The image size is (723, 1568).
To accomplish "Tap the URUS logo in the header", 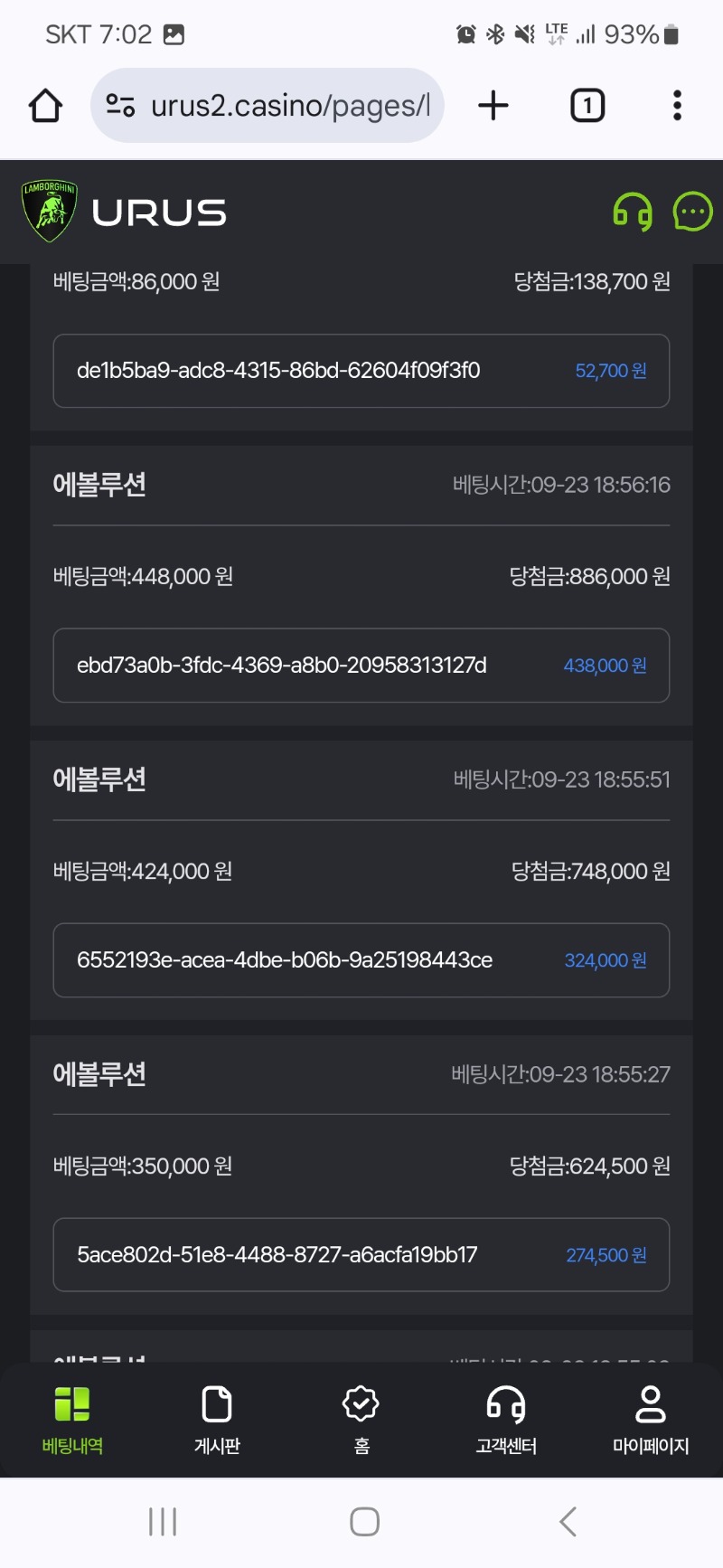I will [124, 213].
